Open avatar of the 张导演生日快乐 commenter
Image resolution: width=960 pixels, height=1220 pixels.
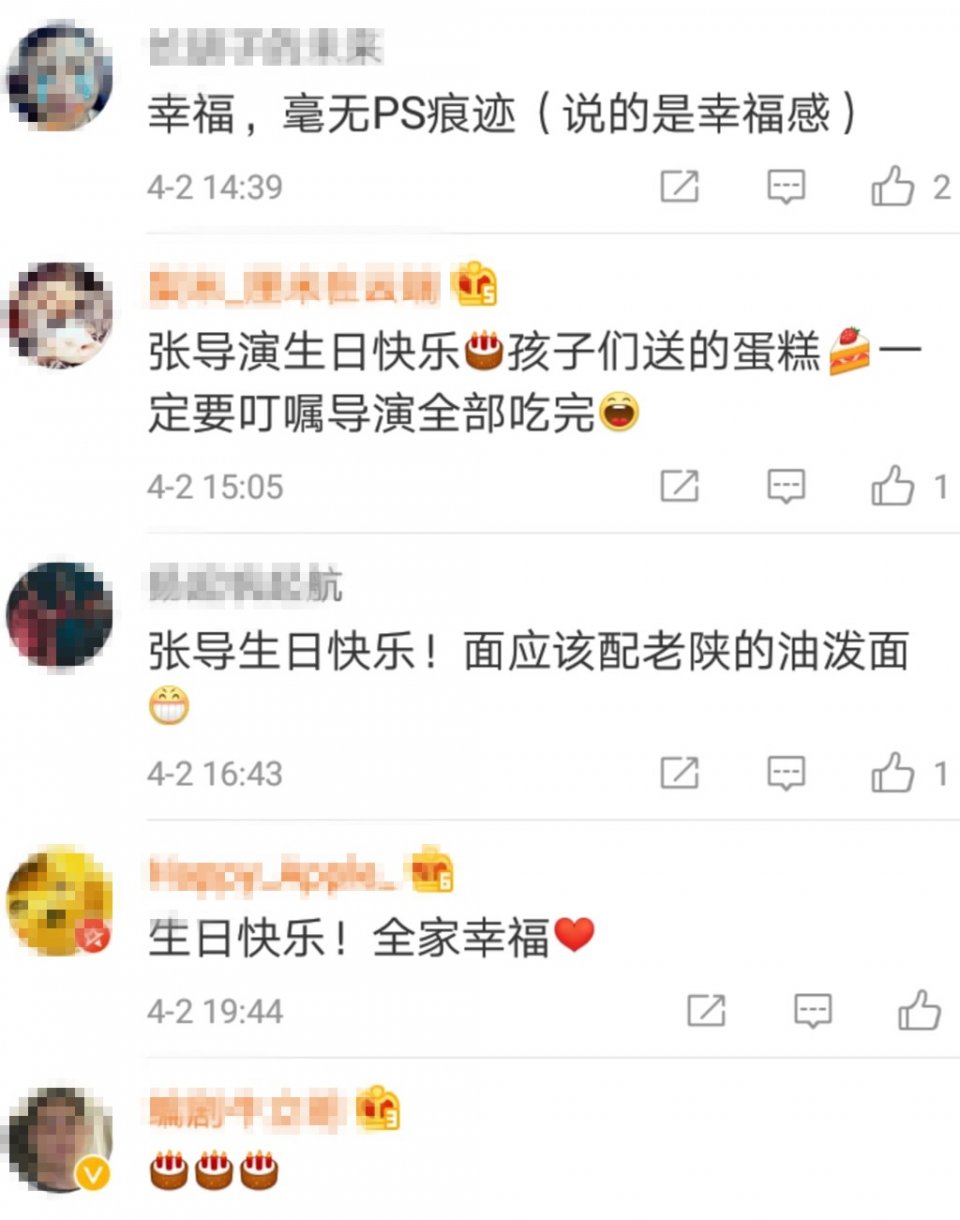[60, 315]
